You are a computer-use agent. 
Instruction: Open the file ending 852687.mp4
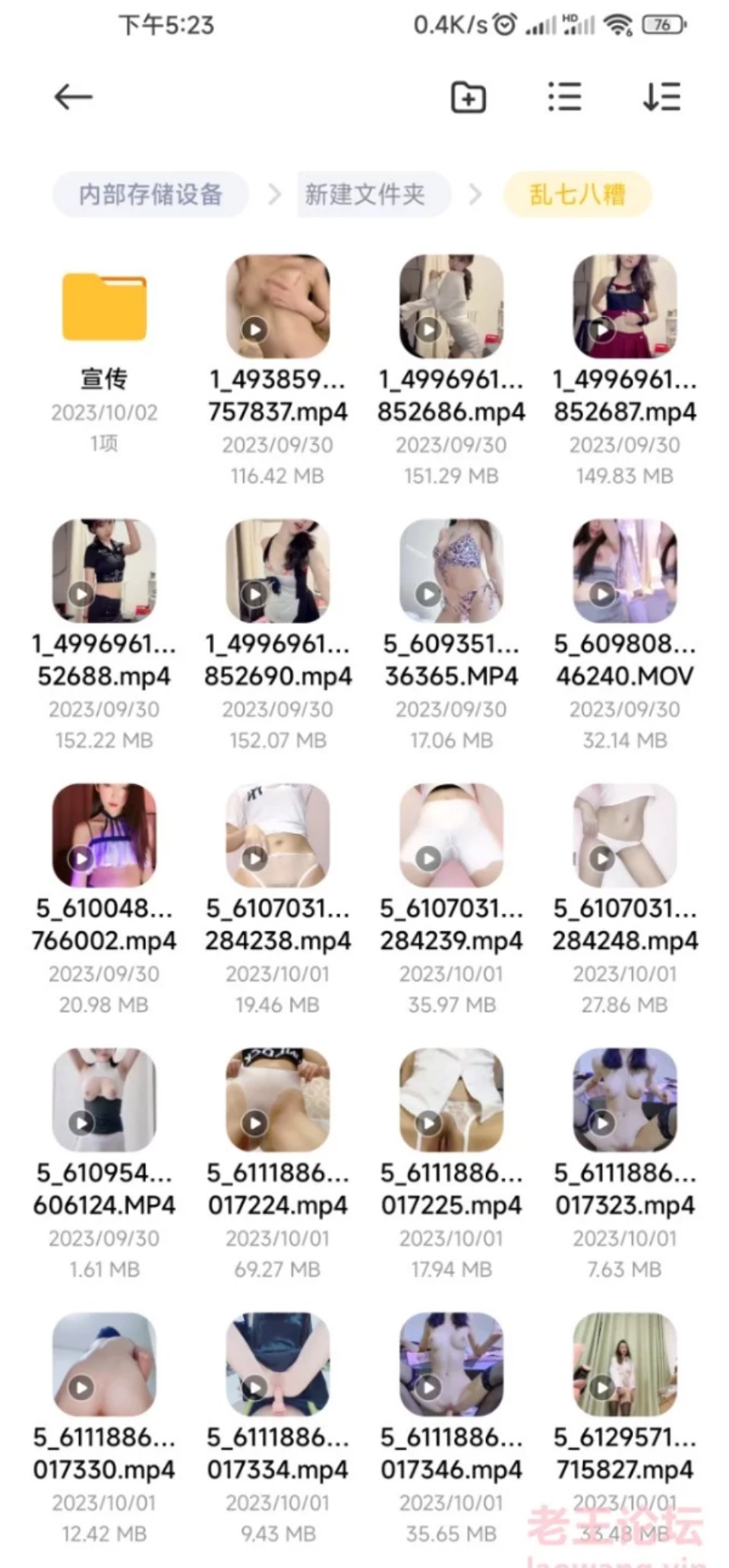click(625, 307)
